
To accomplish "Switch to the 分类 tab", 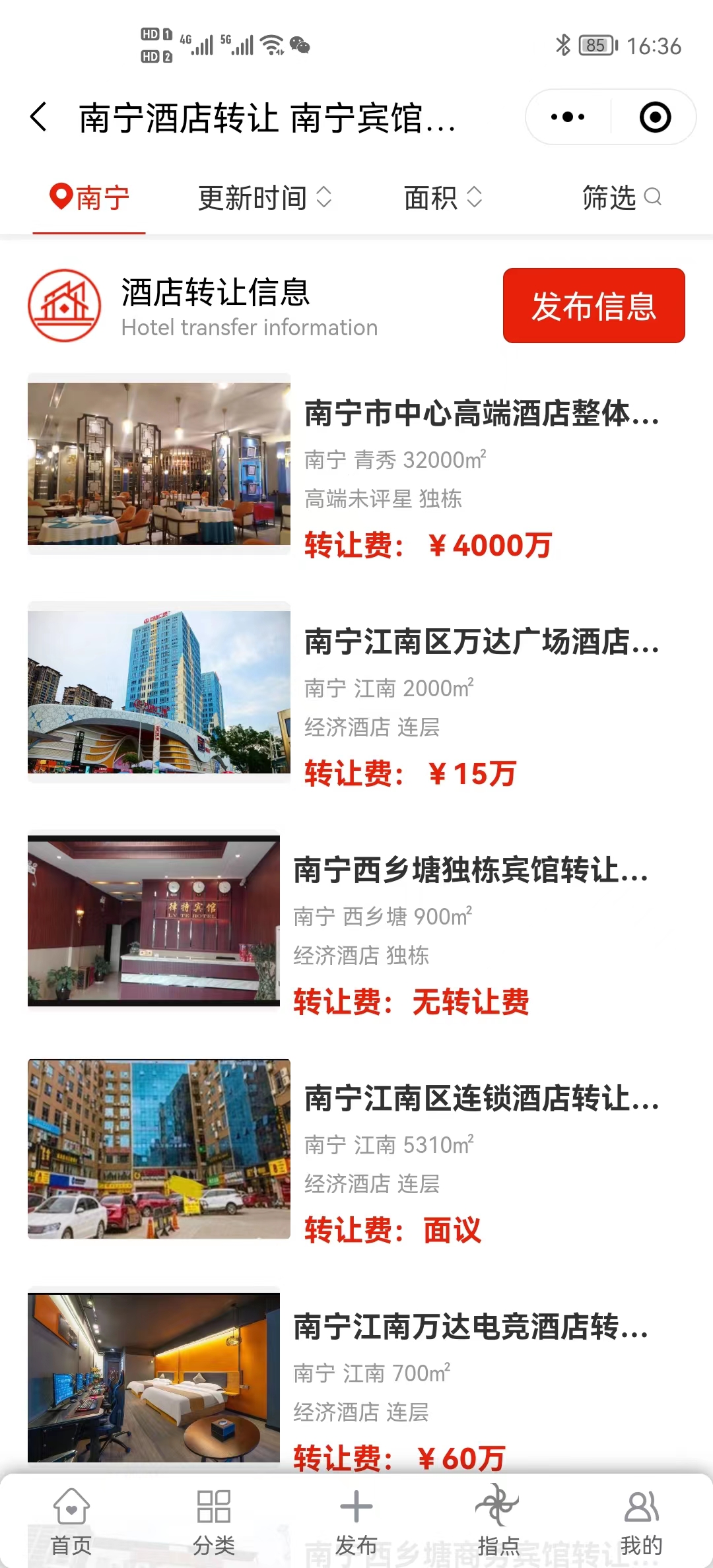I will 214,1521.
